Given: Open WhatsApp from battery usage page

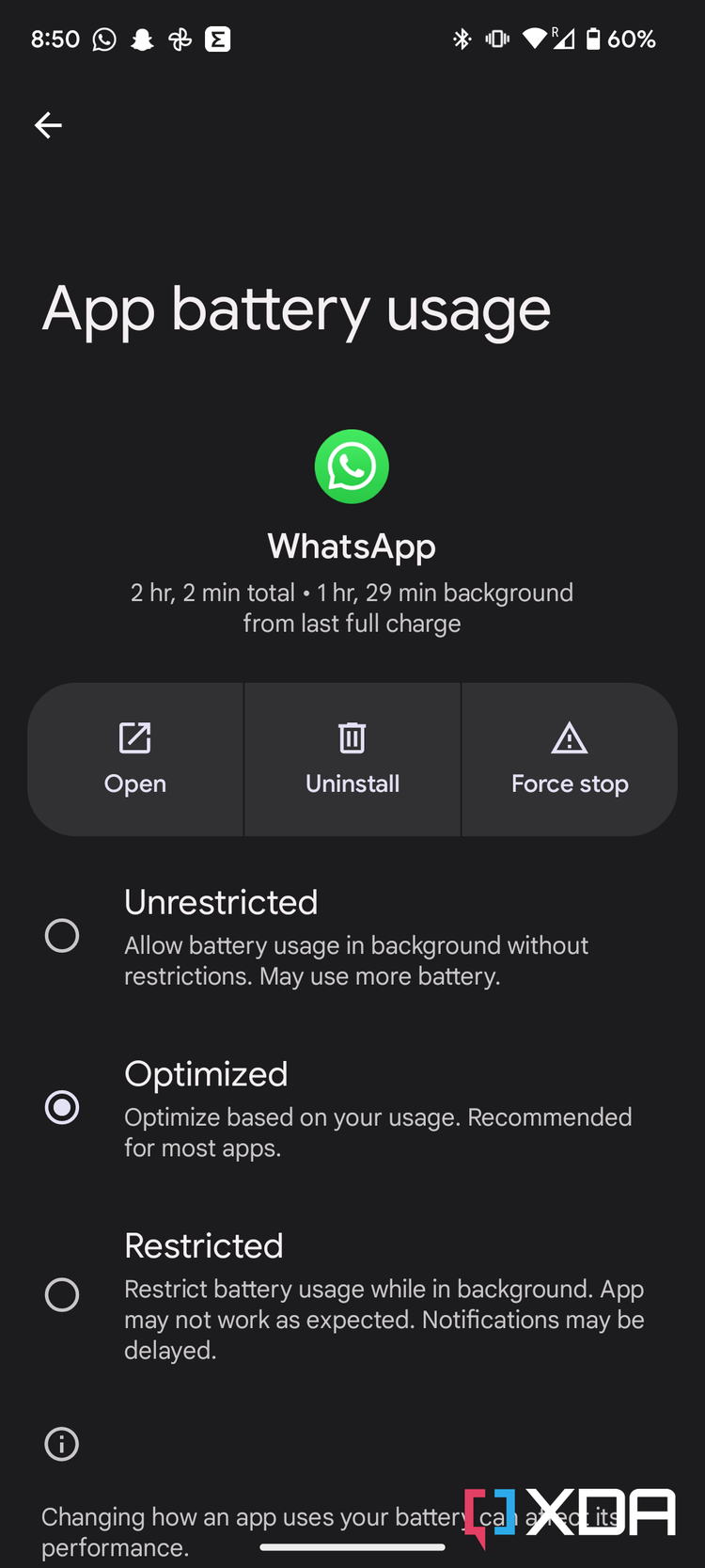Looking at the screenshot, I should point(135,759).
